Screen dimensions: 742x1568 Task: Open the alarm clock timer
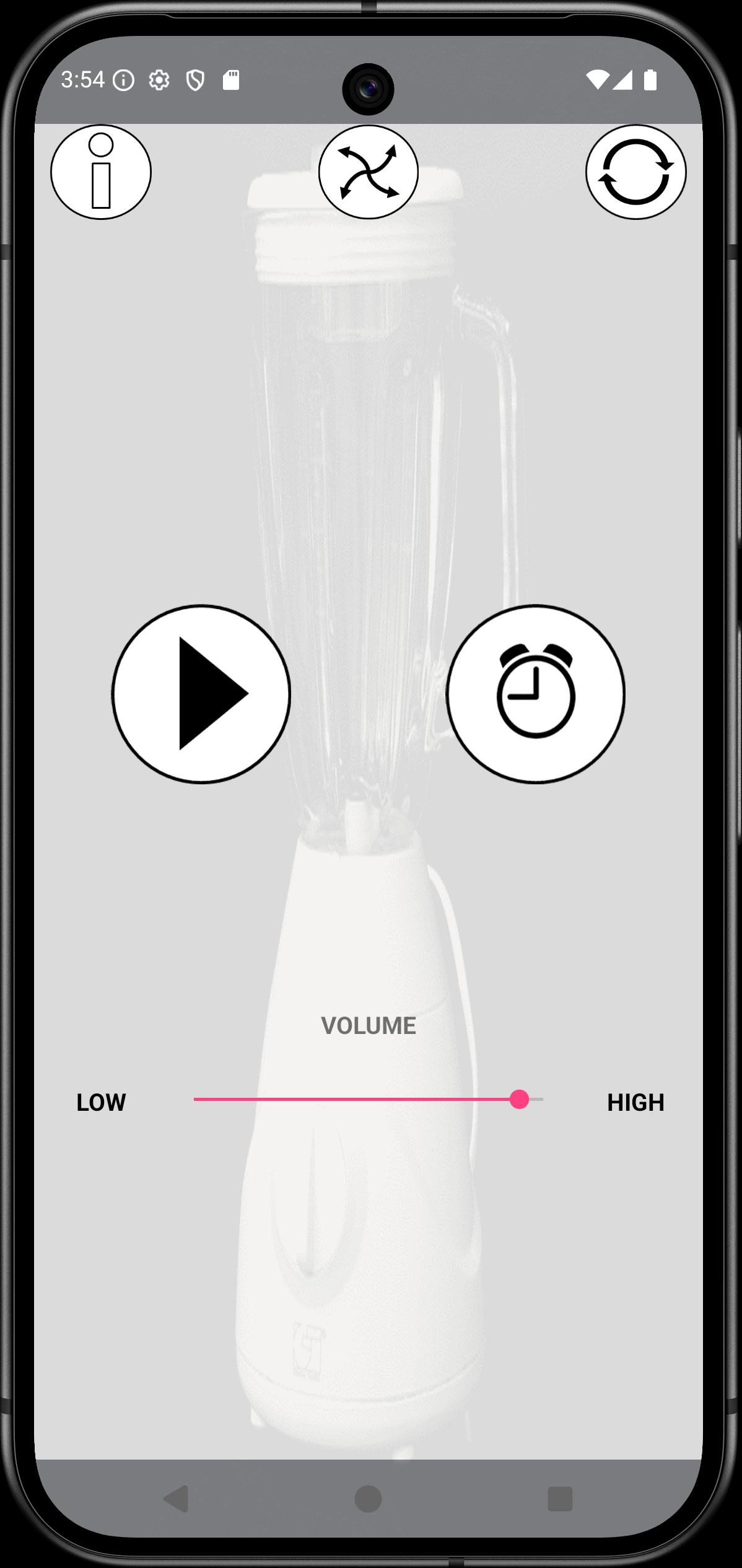point(536,694)
